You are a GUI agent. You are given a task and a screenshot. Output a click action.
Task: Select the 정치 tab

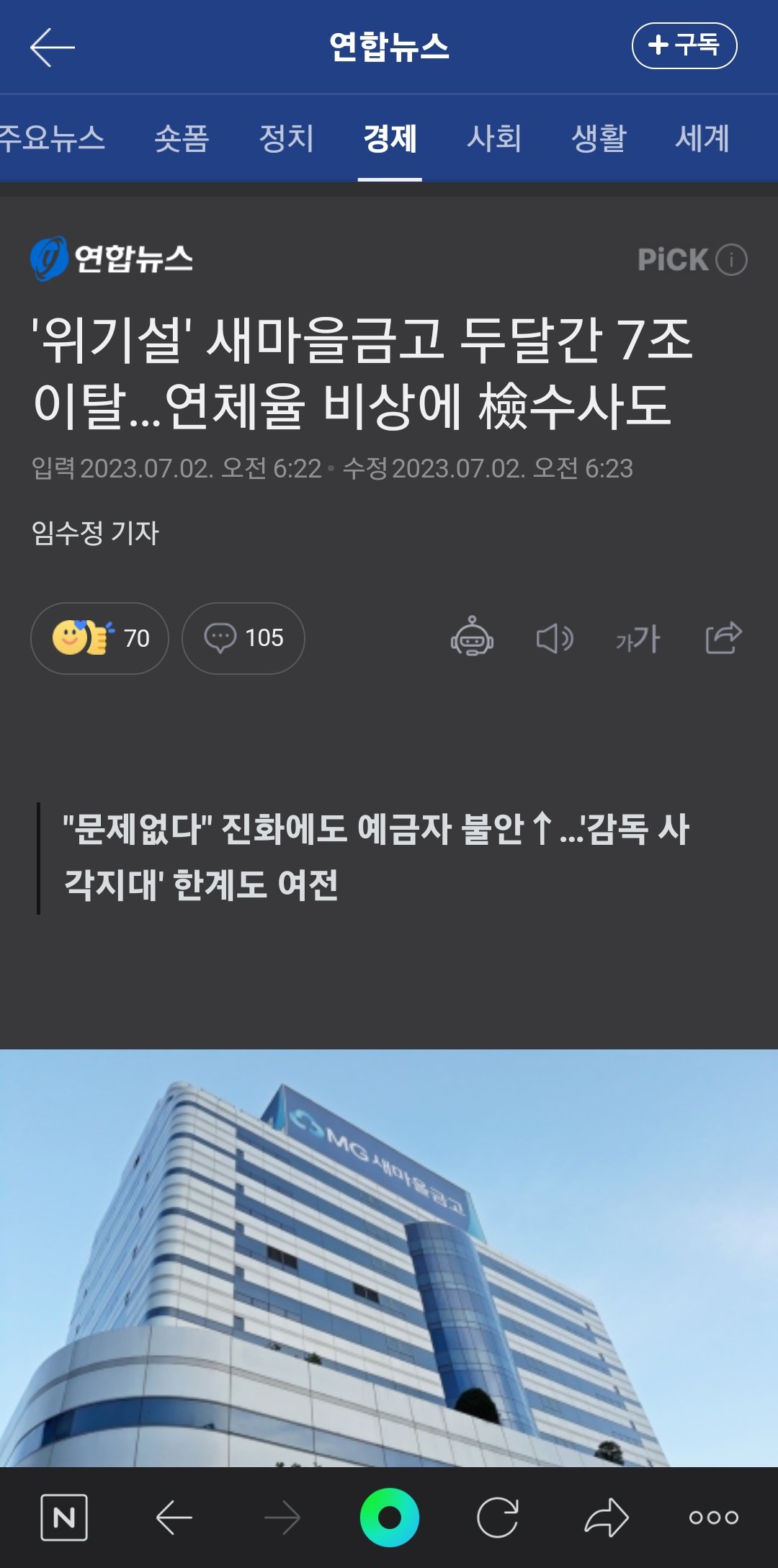(x=286, y=138)
